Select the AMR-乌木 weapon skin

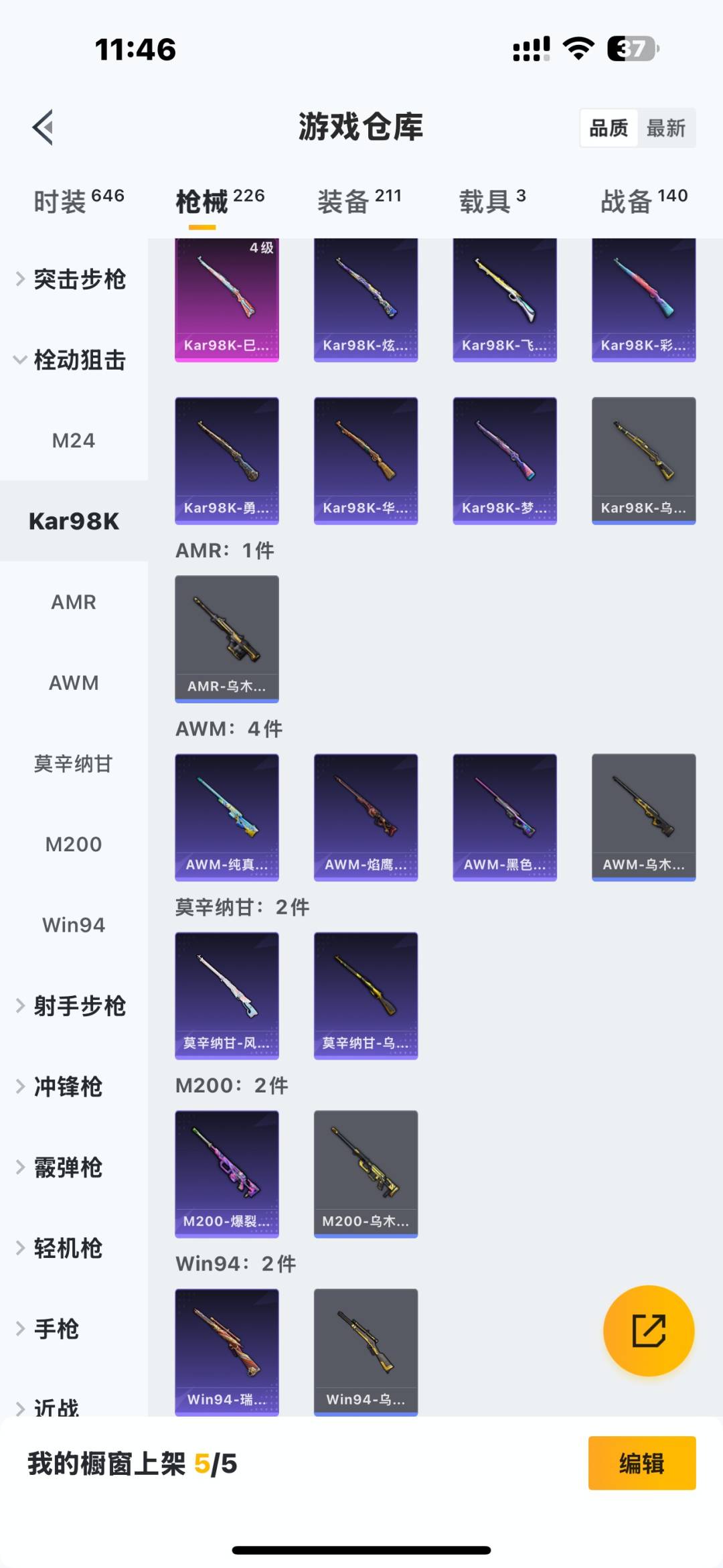(226, 638)
